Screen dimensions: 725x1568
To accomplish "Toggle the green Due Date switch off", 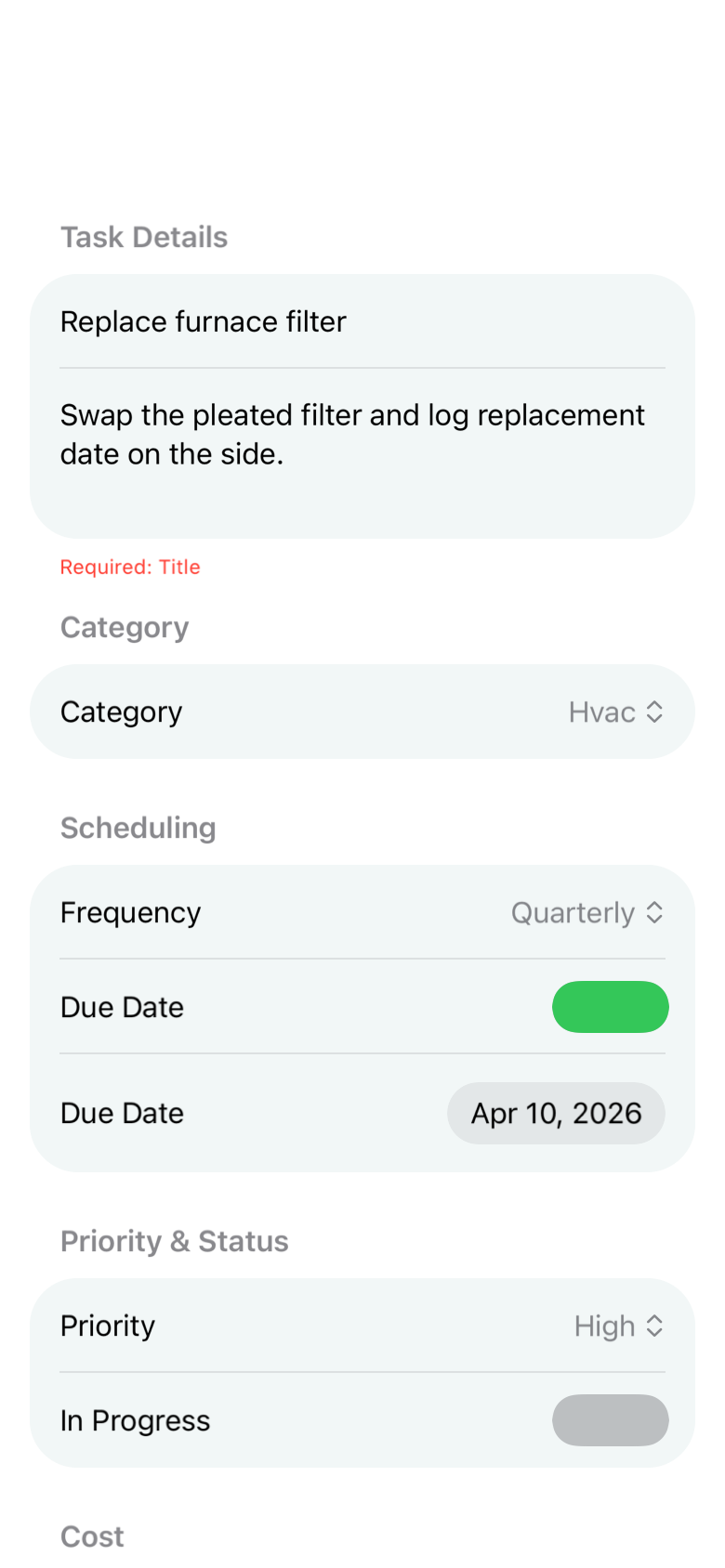I will coord(611,1007).
